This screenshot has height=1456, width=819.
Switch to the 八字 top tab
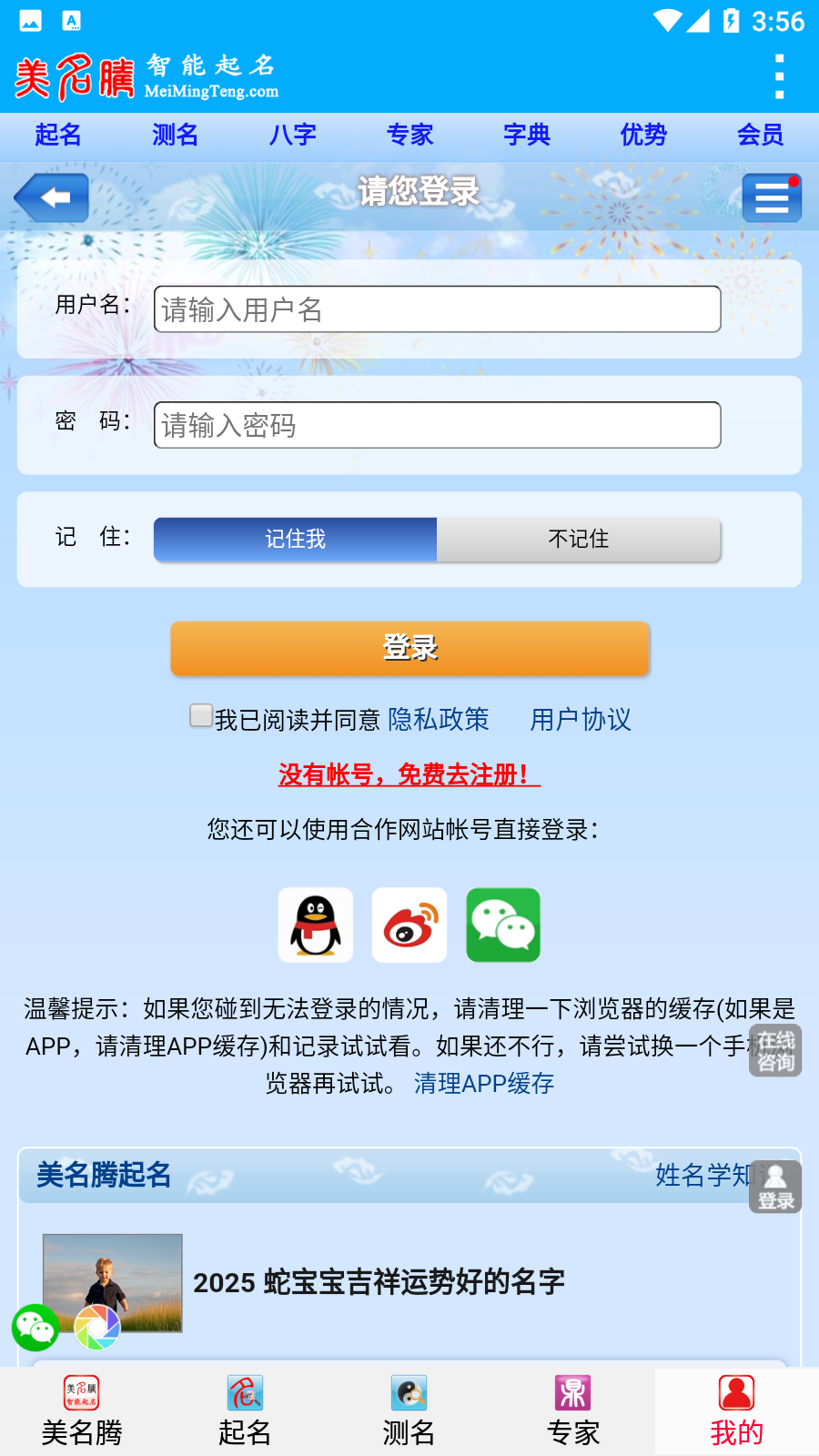click(292, 136)
